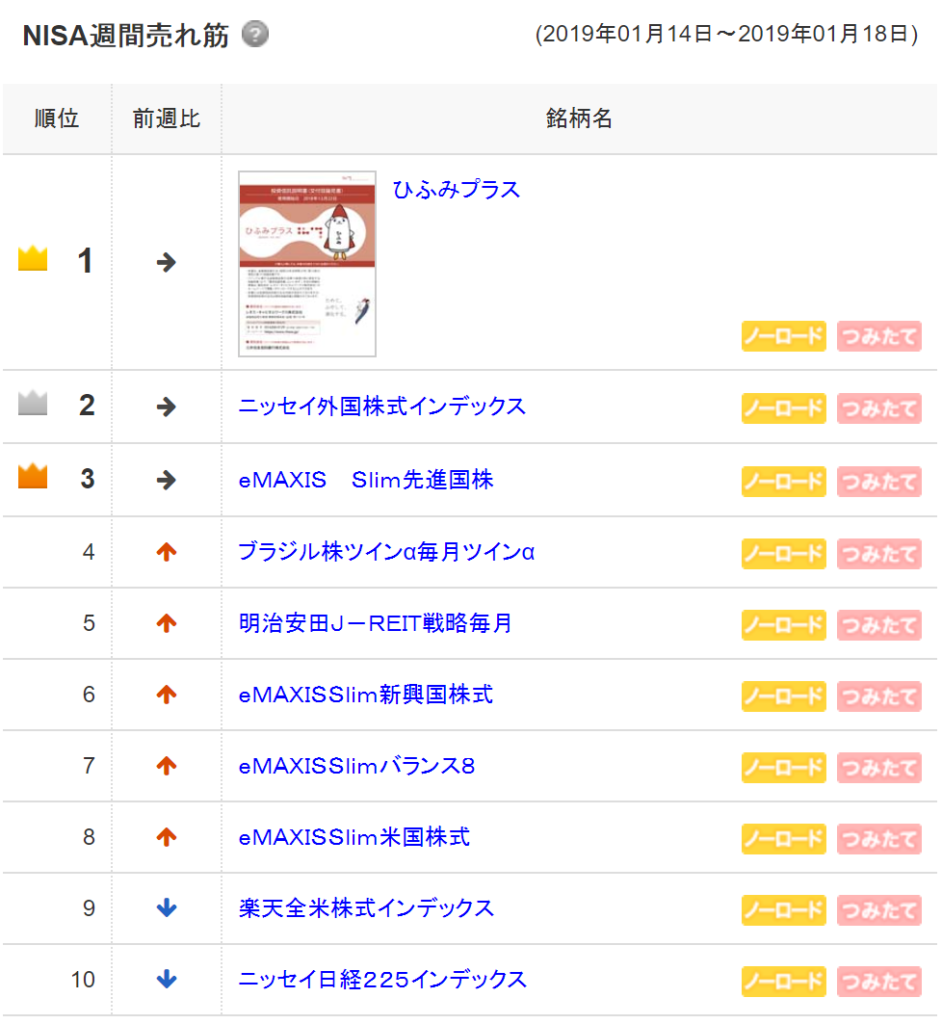Open ブラジル株ツインα毎月ツインα fund
This screenshot has width=942, height=1024.
(x=386, y=552)
